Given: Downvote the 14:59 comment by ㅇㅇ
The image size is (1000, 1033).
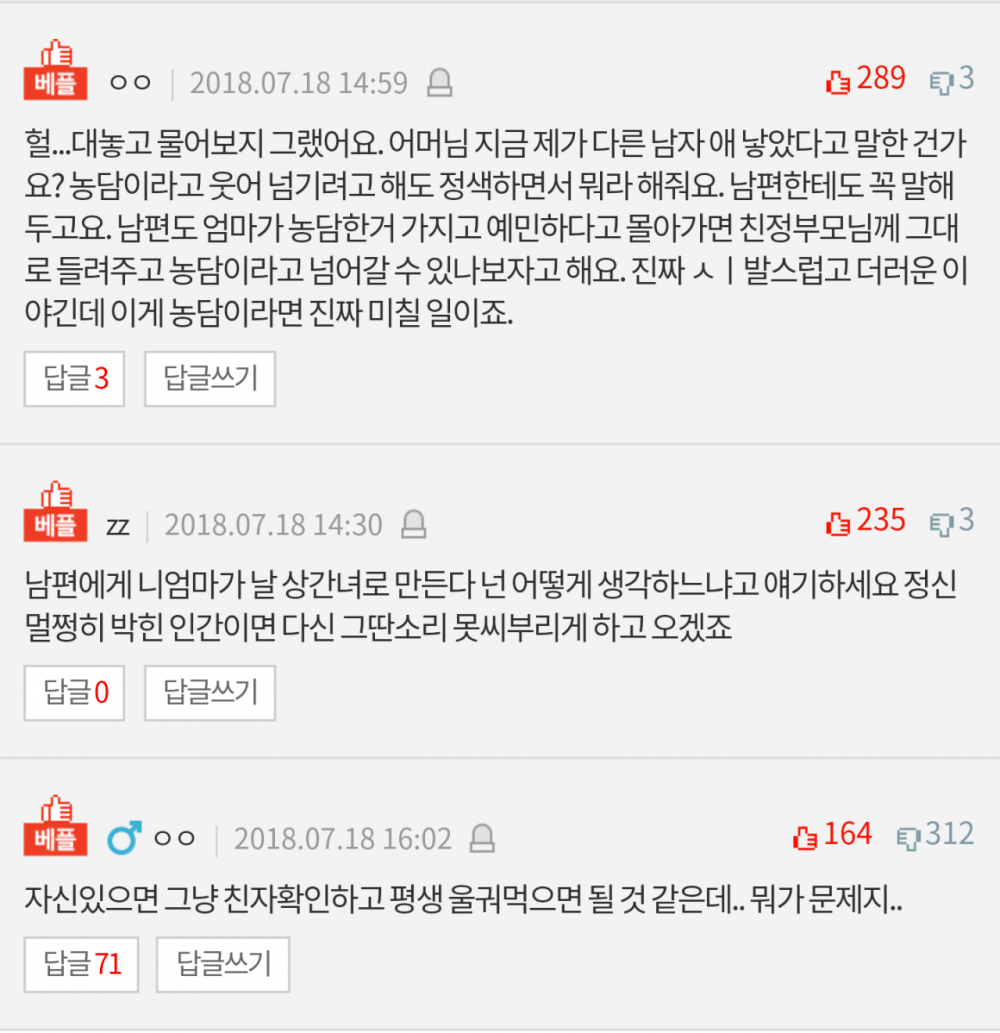Looking at the screenshot, I should click(x=941, y=81).
